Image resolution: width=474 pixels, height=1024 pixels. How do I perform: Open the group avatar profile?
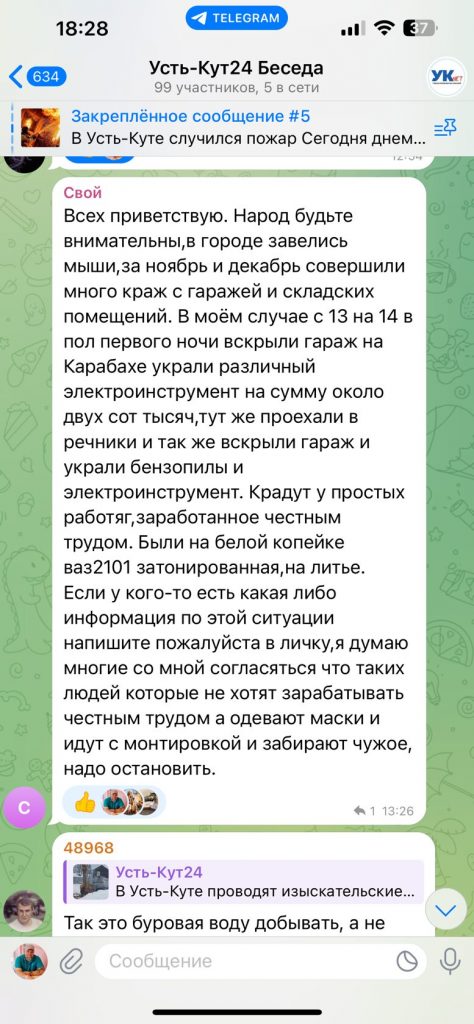tap(447, 77)
